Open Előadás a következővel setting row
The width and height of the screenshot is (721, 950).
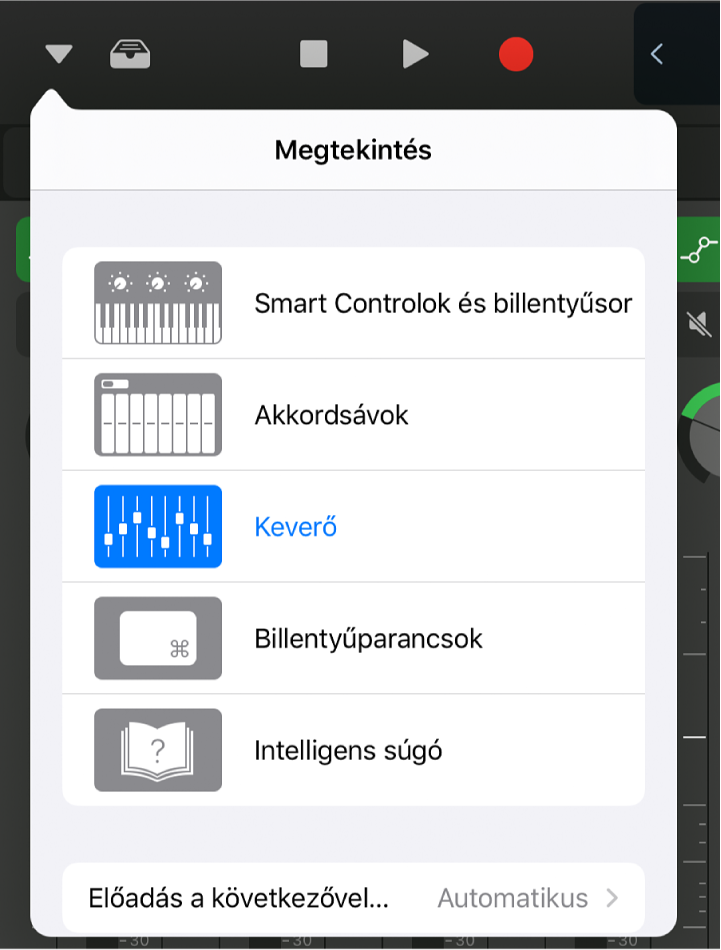point(353,898)
